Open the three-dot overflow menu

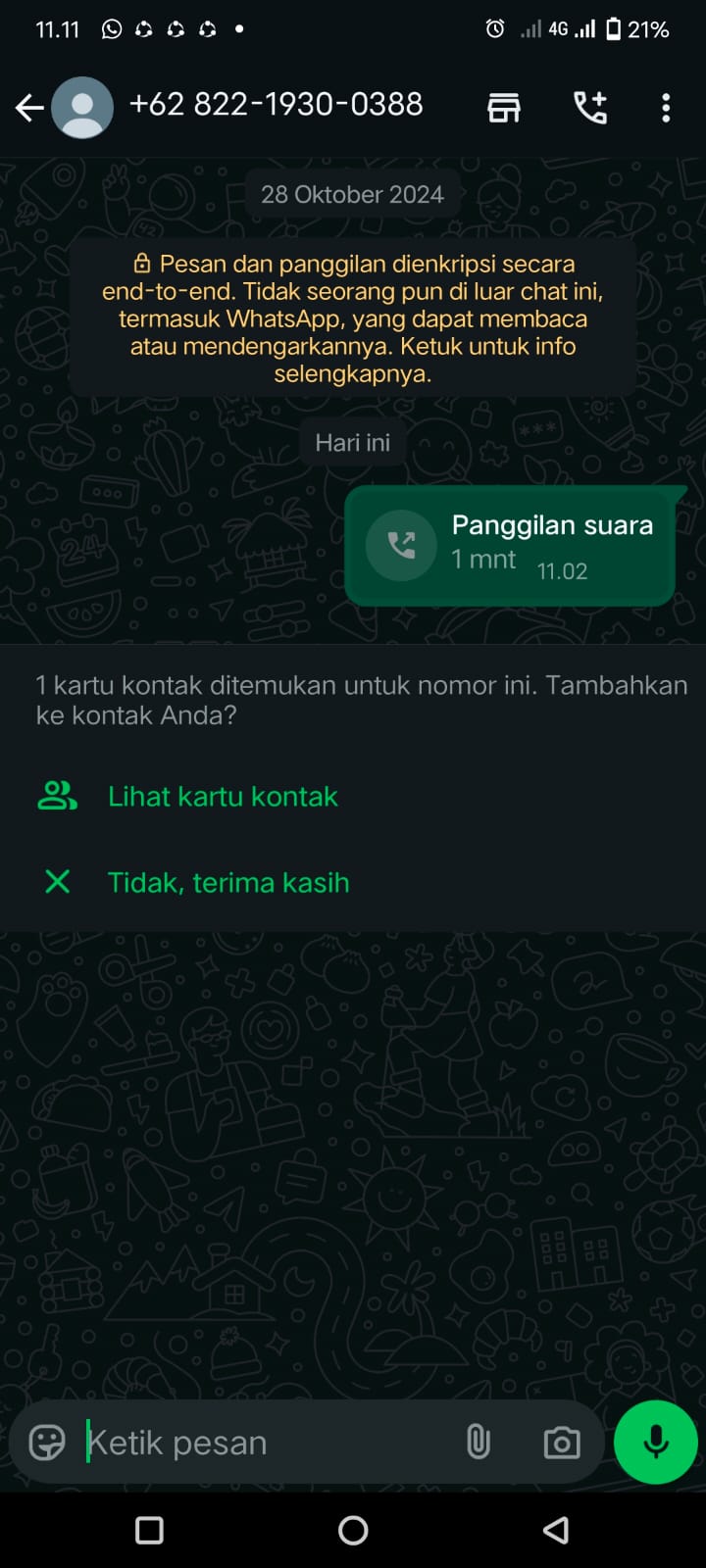pos(666,108)
